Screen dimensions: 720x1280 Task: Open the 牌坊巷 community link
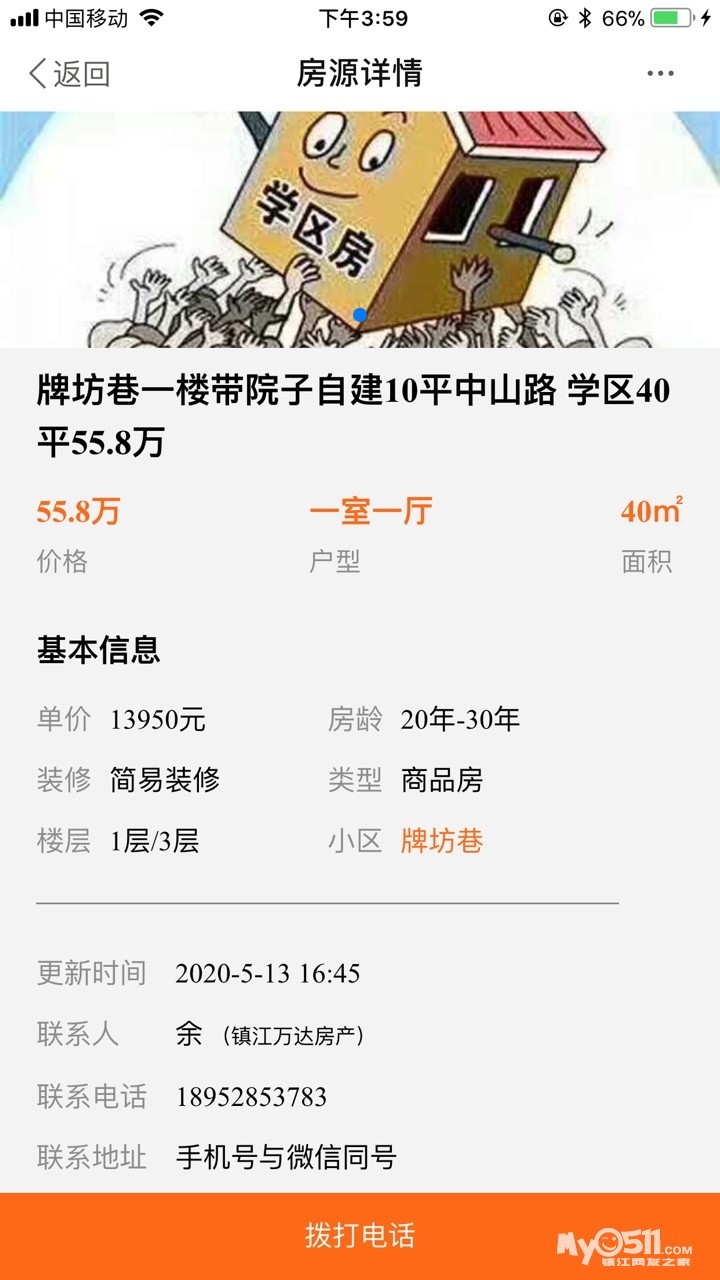(x=442, y=840)
